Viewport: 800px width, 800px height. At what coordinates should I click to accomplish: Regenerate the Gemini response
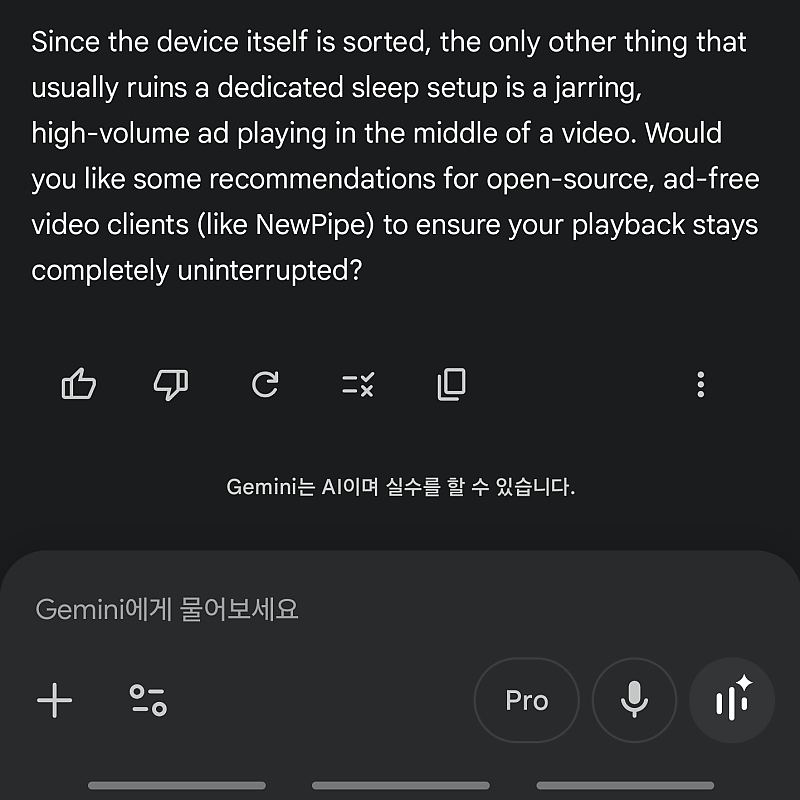click(265, 384)
